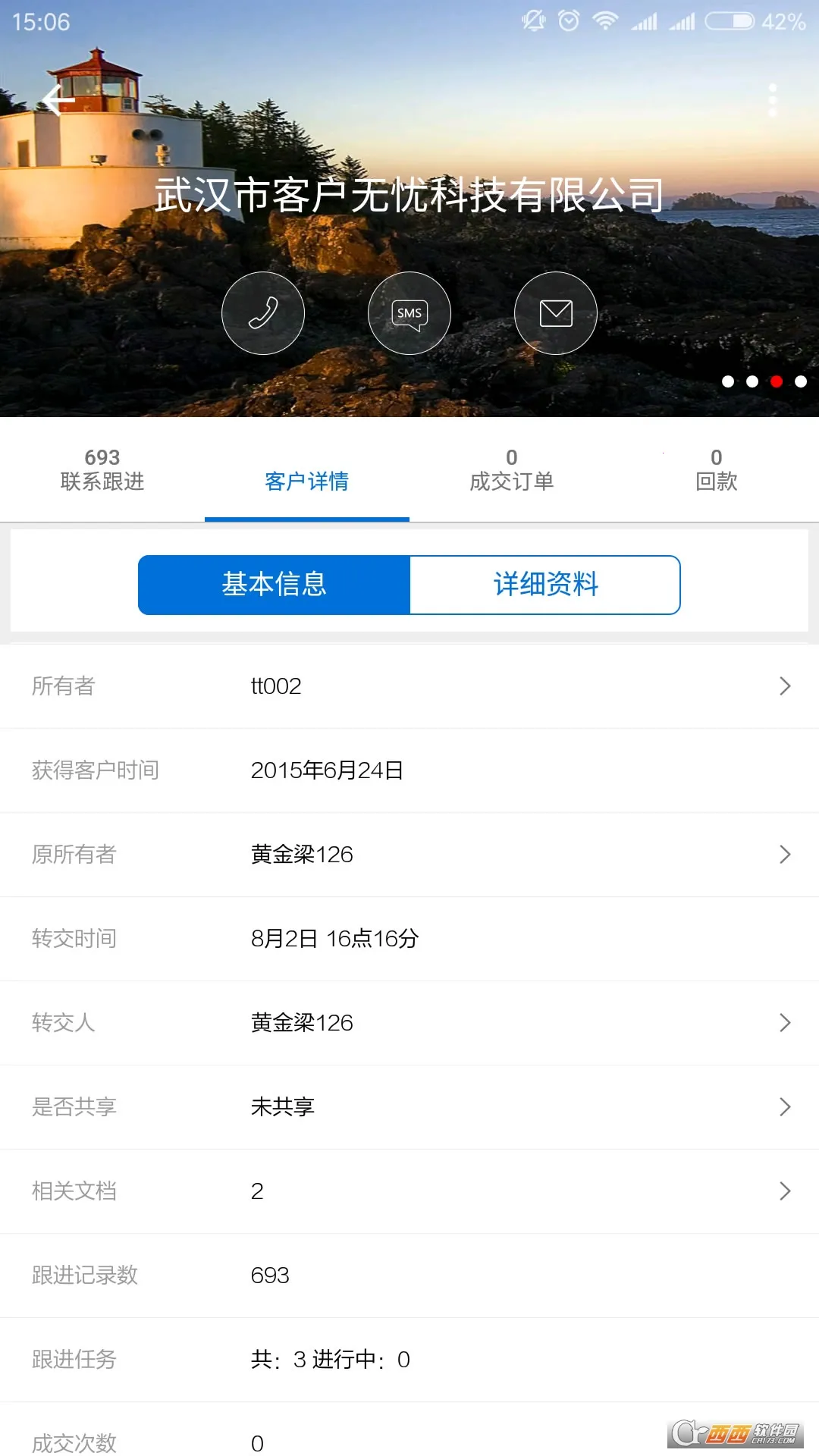Toggle sharing status on 是否共享 row
The image size is (819, 1456).
(x=409, y=1106)
